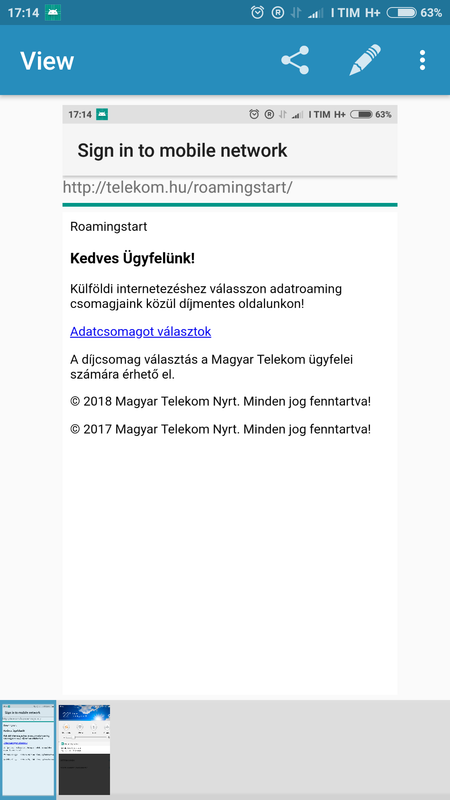Open the three-dot overflow menu
The width and height of the screenshot is (450, 800).
pyautogui.click(x=422, y=60)
